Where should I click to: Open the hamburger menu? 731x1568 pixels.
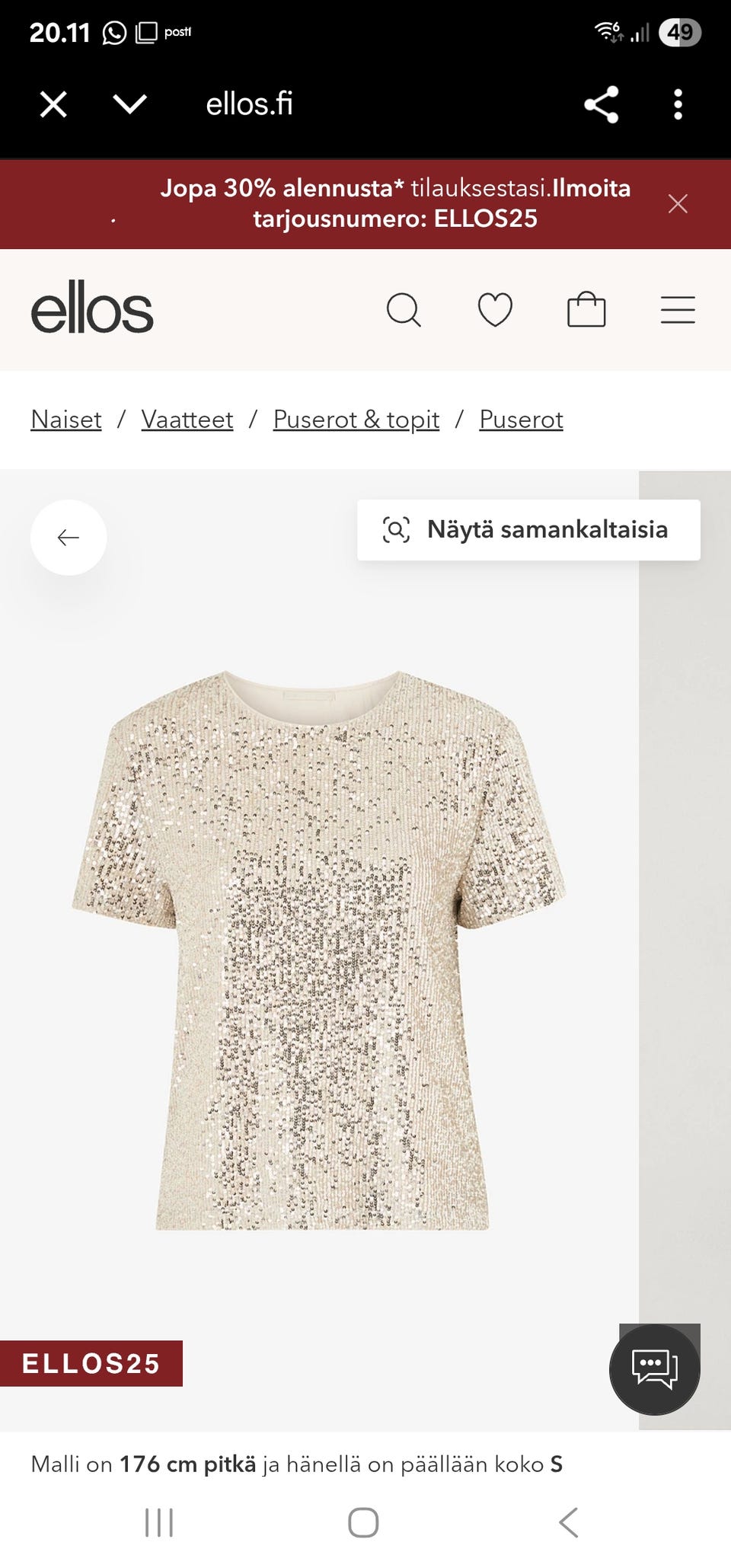(678, 310)
